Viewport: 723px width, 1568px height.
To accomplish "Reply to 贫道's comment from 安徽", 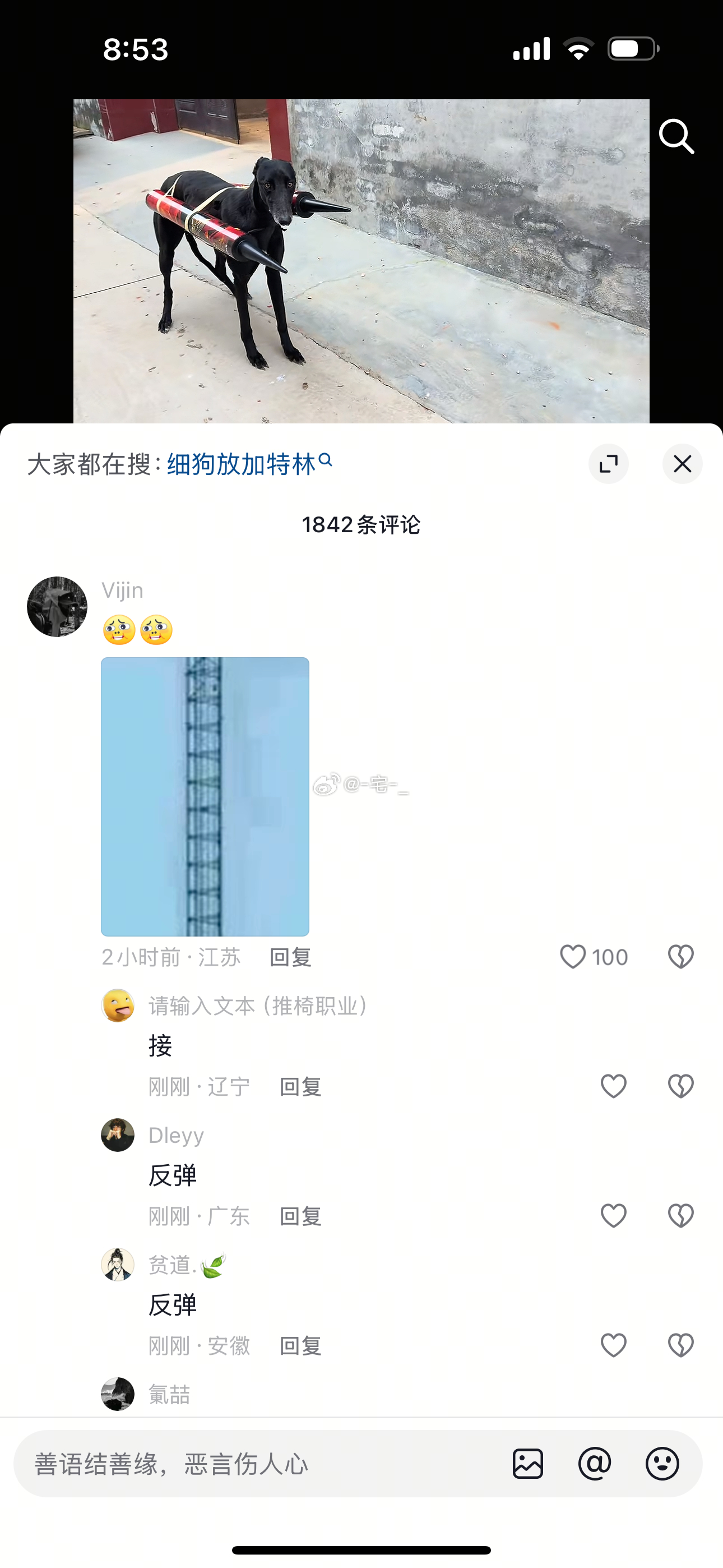I will 300,1346.
